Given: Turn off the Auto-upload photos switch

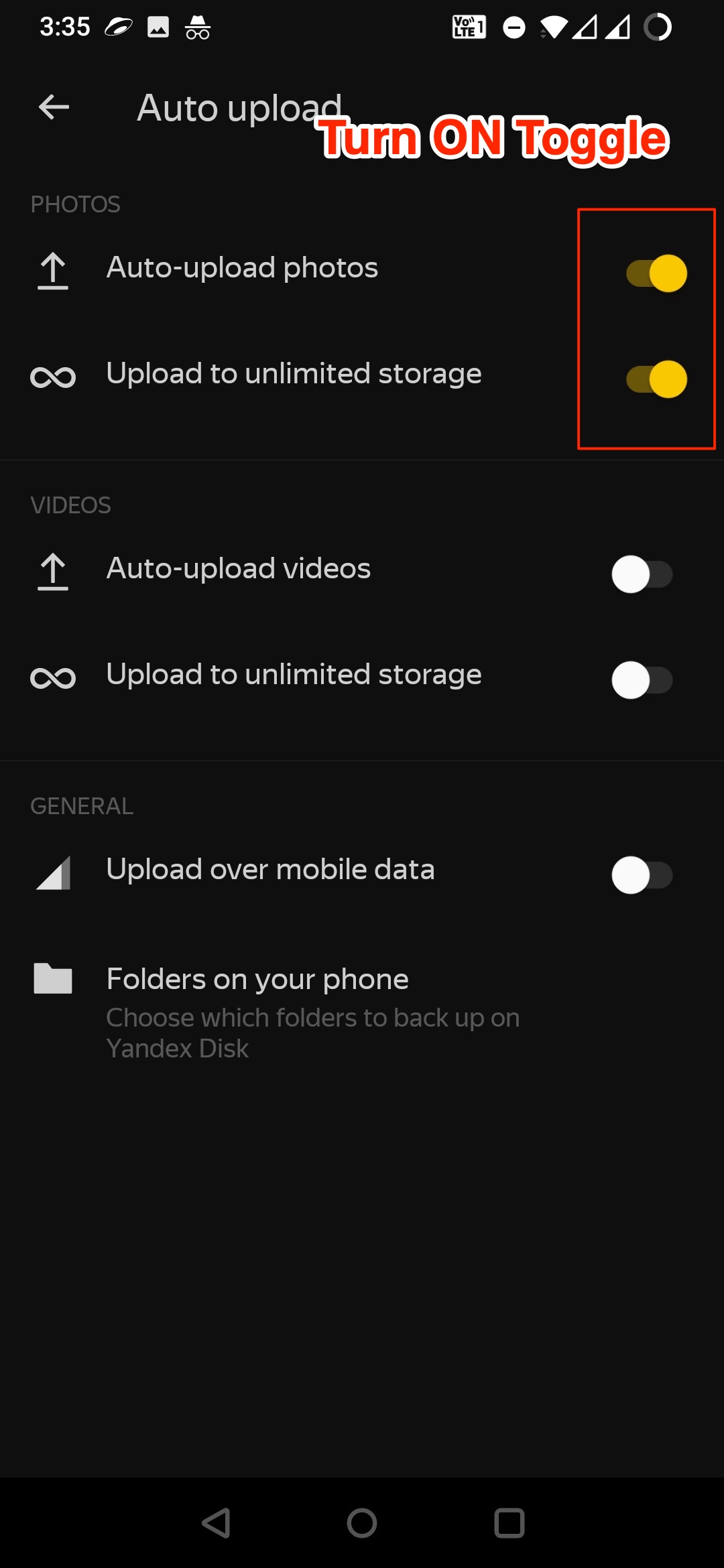Looking at the screenshot, I should pyautogui.click(x=656, y=273).
